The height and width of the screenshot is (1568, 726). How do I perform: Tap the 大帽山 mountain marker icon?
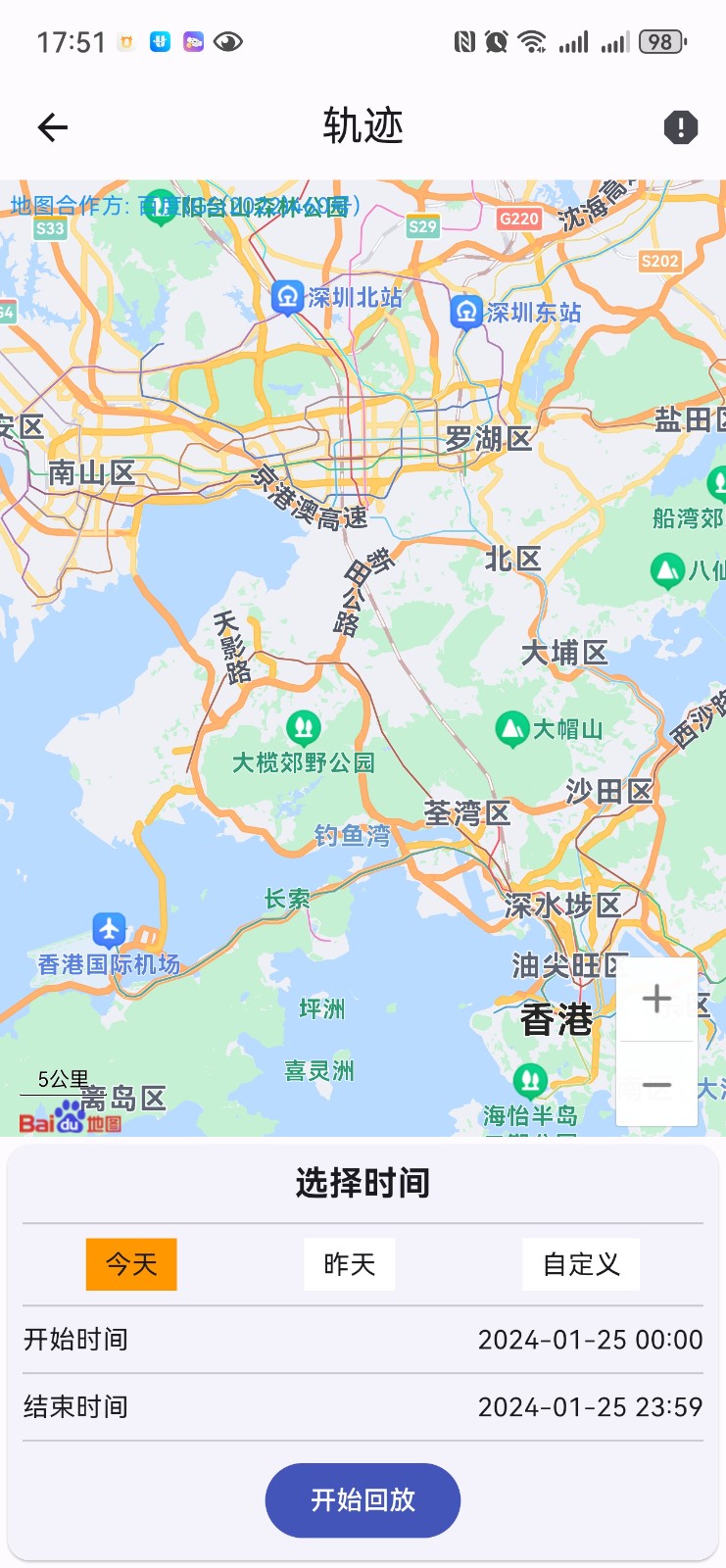513,728
